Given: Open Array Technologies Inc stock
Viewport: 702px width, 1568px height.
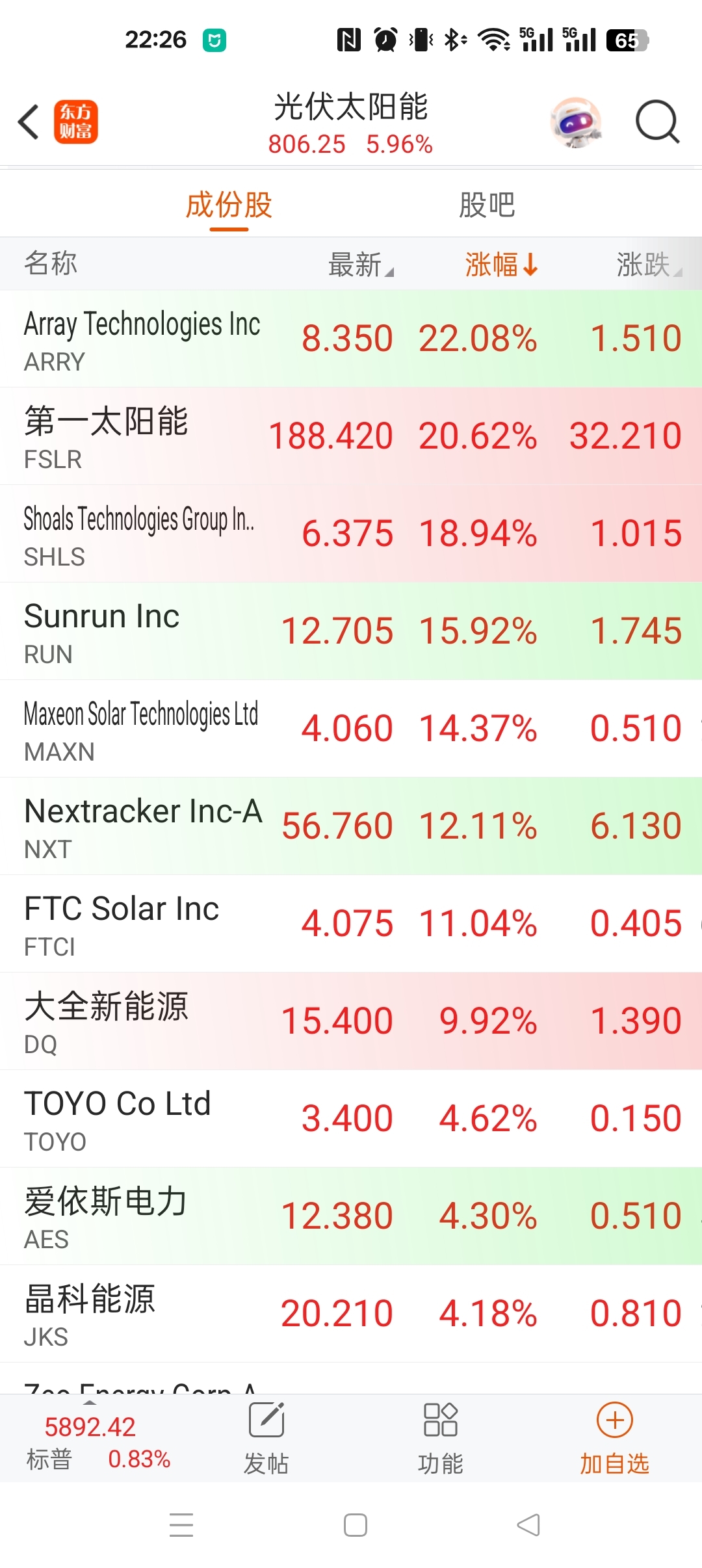Looking at the screenshot, I should tap(351, 339).
